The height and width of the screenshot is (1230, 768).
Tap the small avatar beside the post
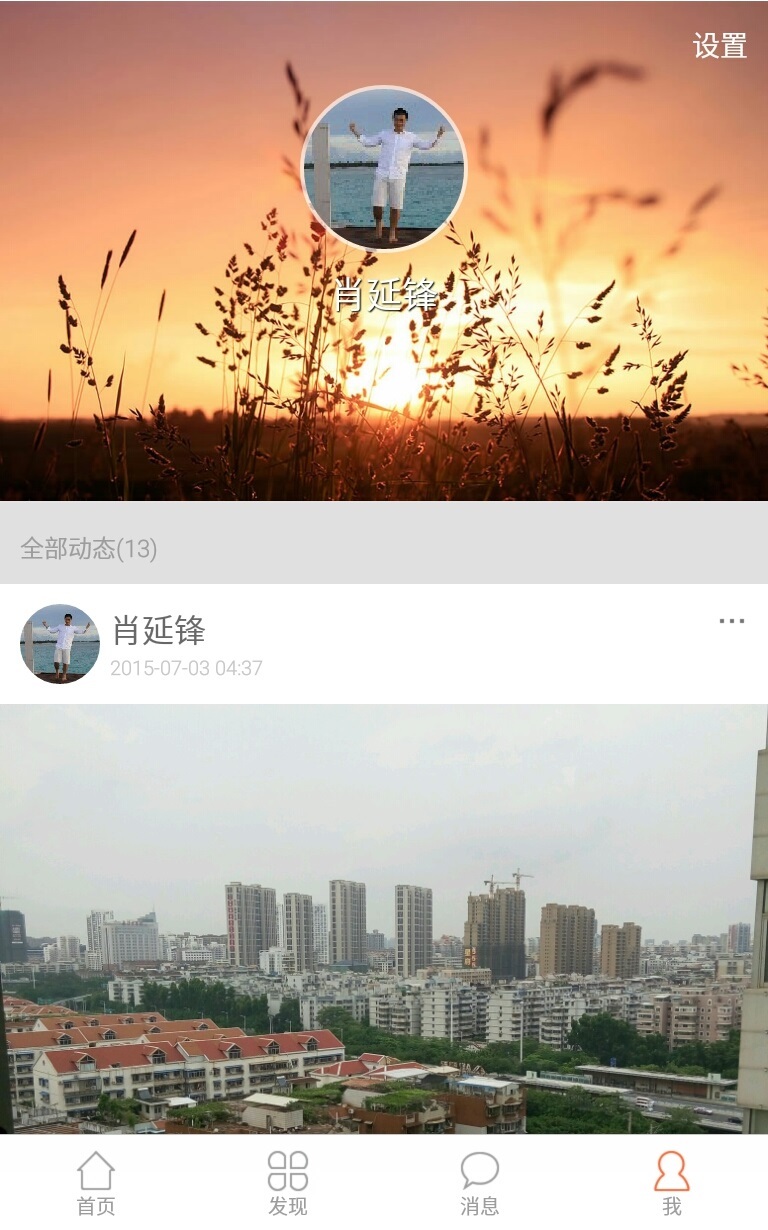(x=60, y=644)
